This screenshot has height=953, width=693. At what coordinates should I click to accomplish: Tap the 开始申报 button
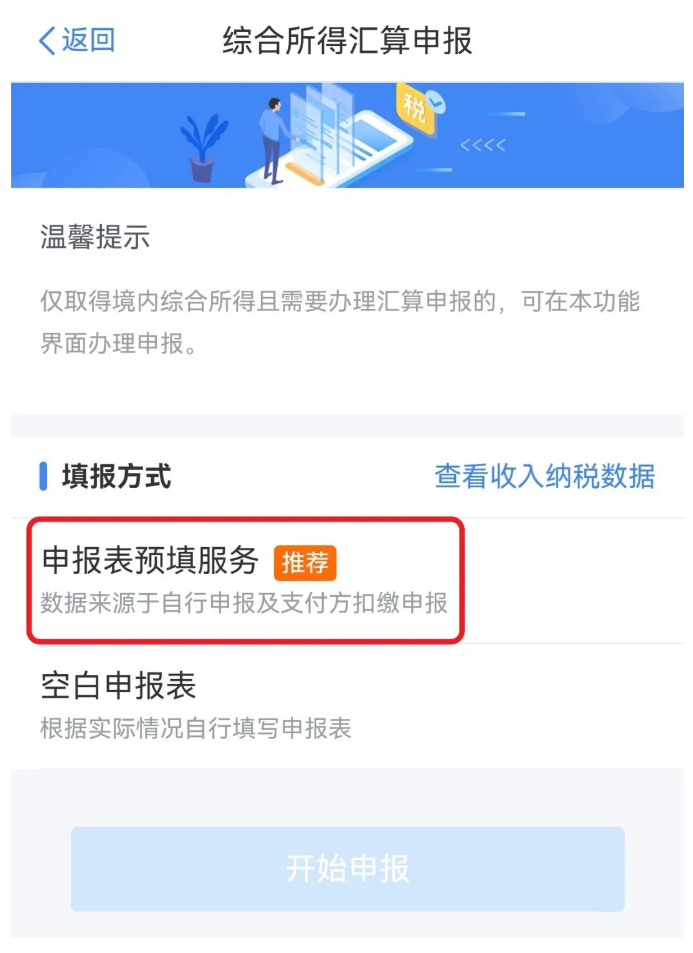(347, 868)
